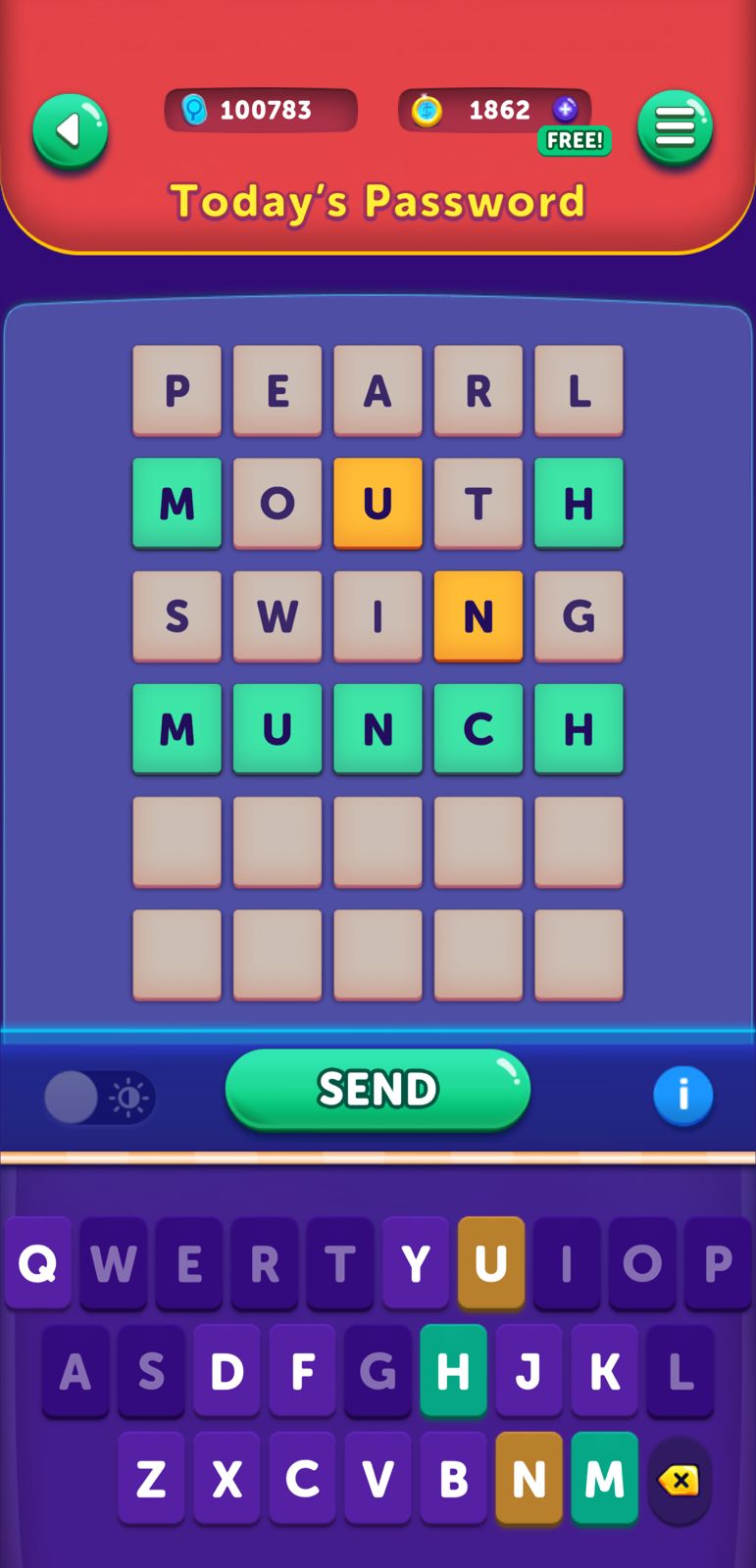Viewport: 756px width, 1568px height.
Task: Go back using the green arrow button
Action: pyautogui.click(x=70, y=130)
